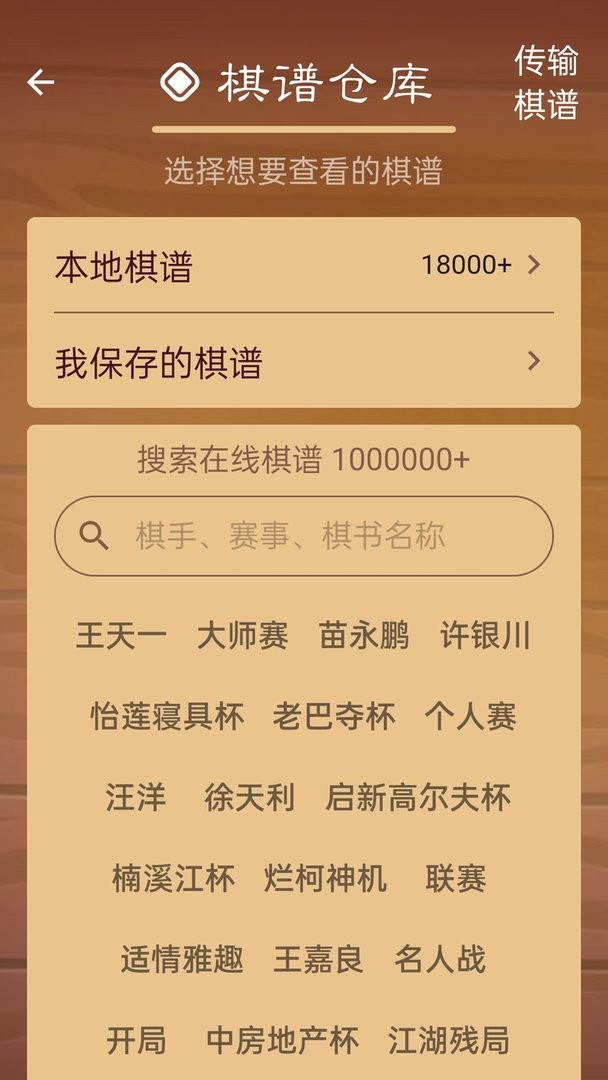The height and width of the screenshot is (1080, 608).
Task: Open 我保存的棋谱 row
Action: pyautogui.click(x=303, y=362)
